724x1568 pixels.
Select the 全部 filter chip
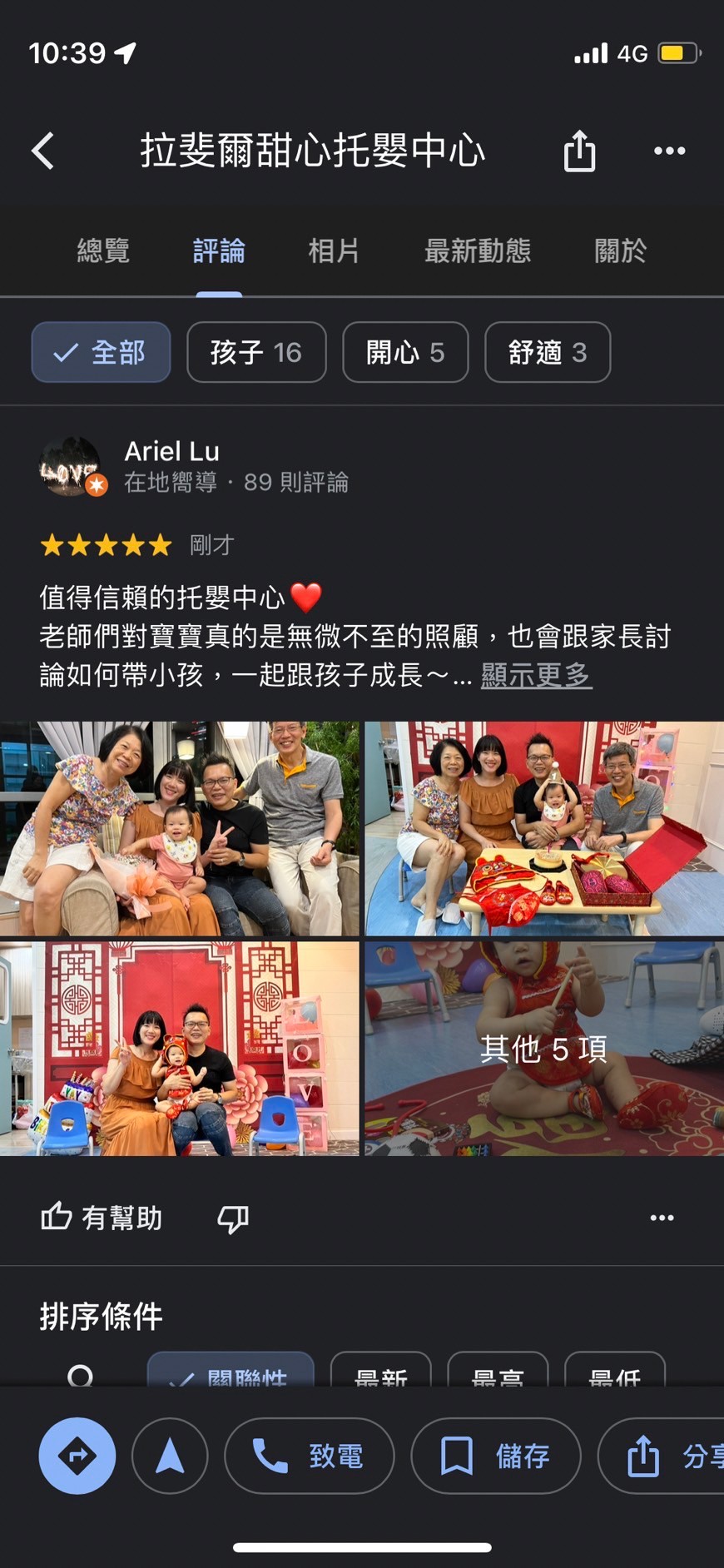(101, 352)
